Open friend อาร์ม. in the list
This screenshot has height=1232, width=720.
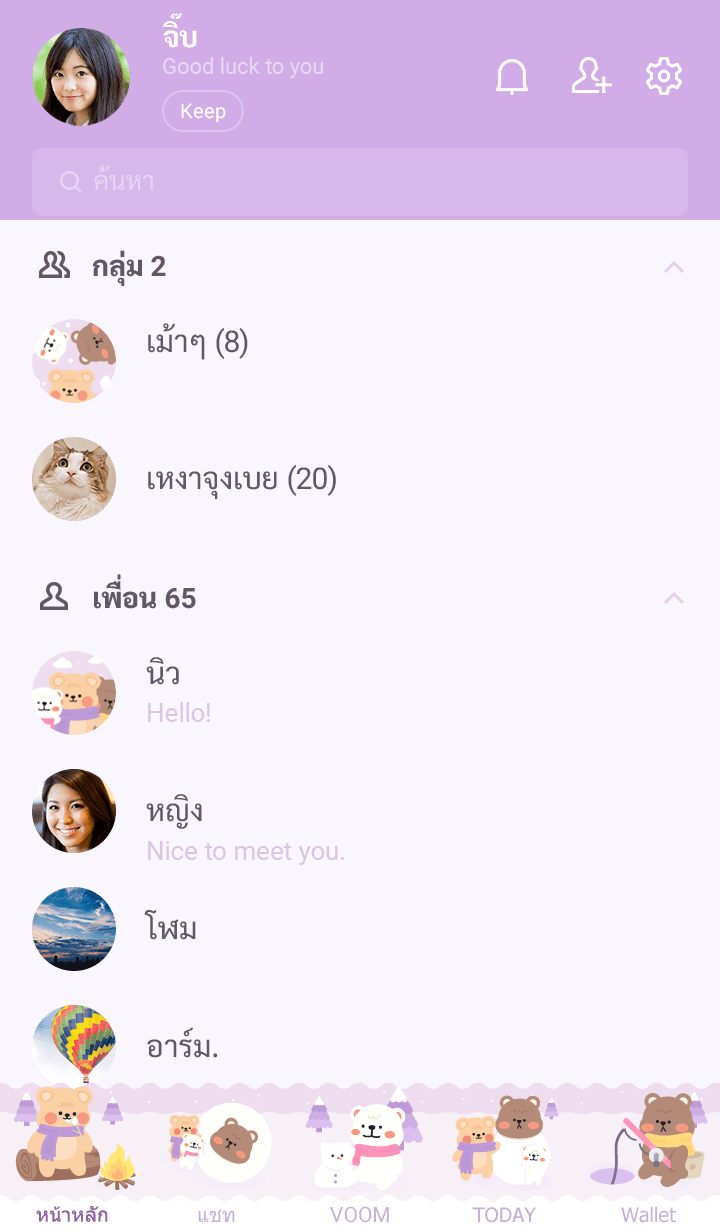click(182, 1046)
